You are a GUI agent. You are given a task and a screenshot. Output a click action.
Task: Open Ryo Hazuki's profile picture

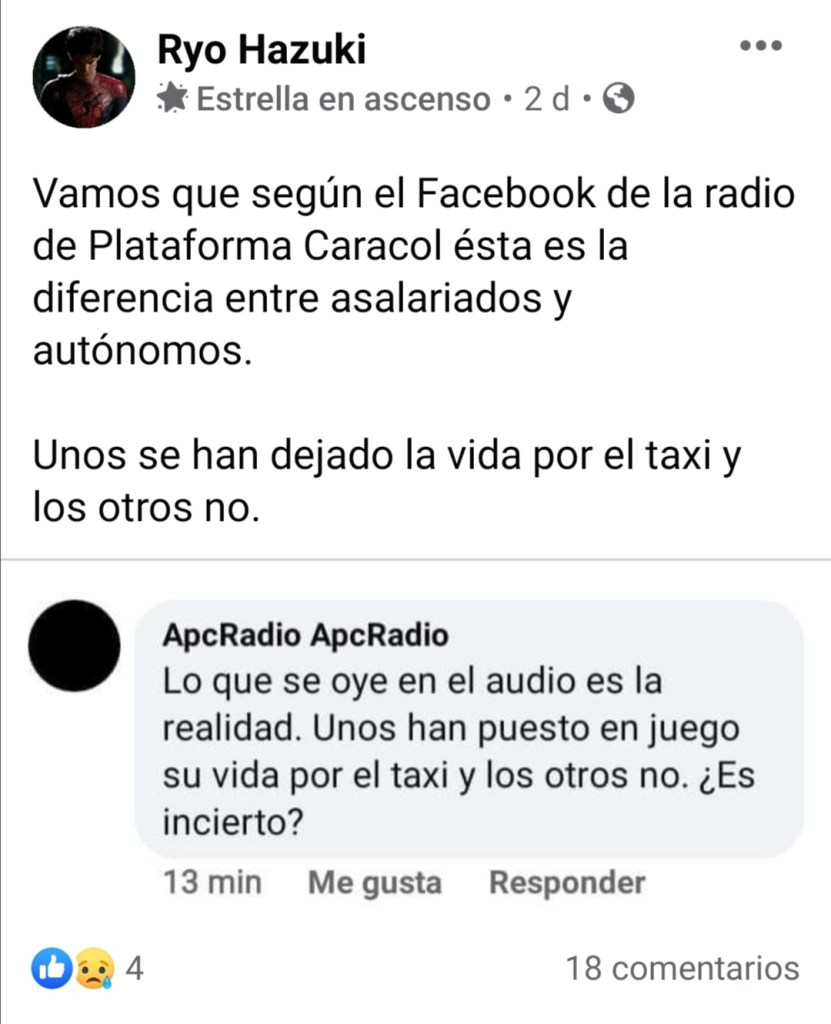83,77
